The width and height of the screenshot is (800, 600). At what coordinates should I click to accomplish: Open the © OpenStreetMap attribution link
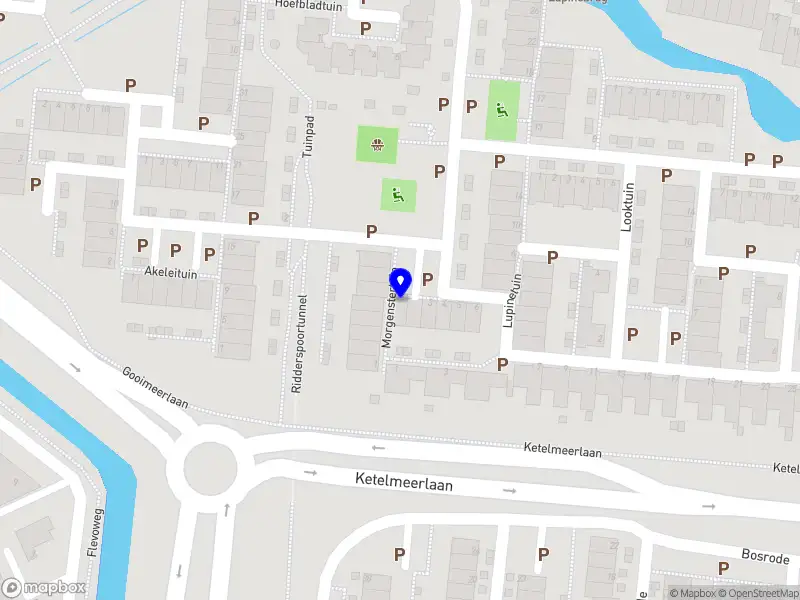tap(759, 593)
